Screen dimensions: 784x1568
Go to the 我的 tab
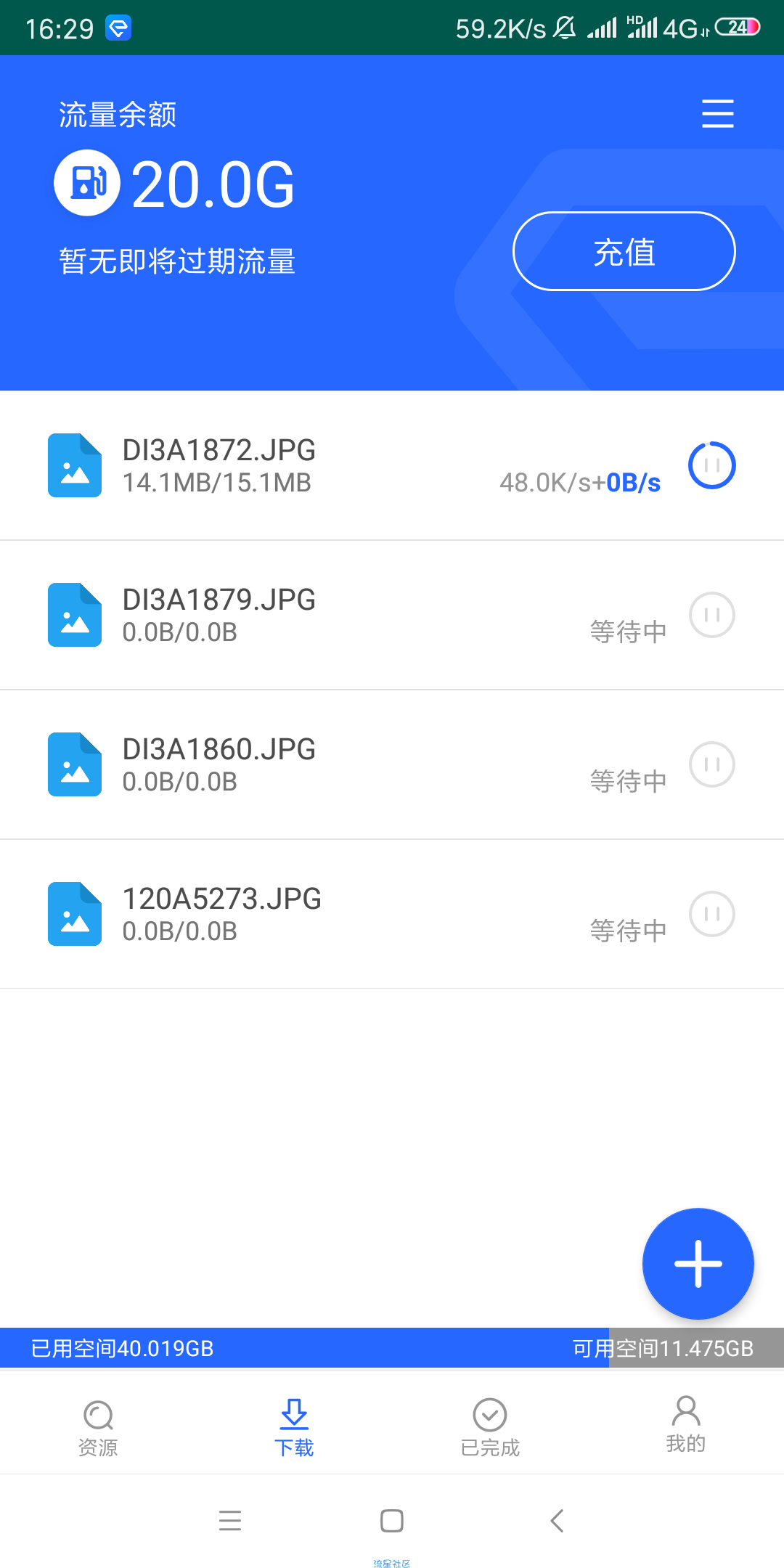pos(686,1424)
